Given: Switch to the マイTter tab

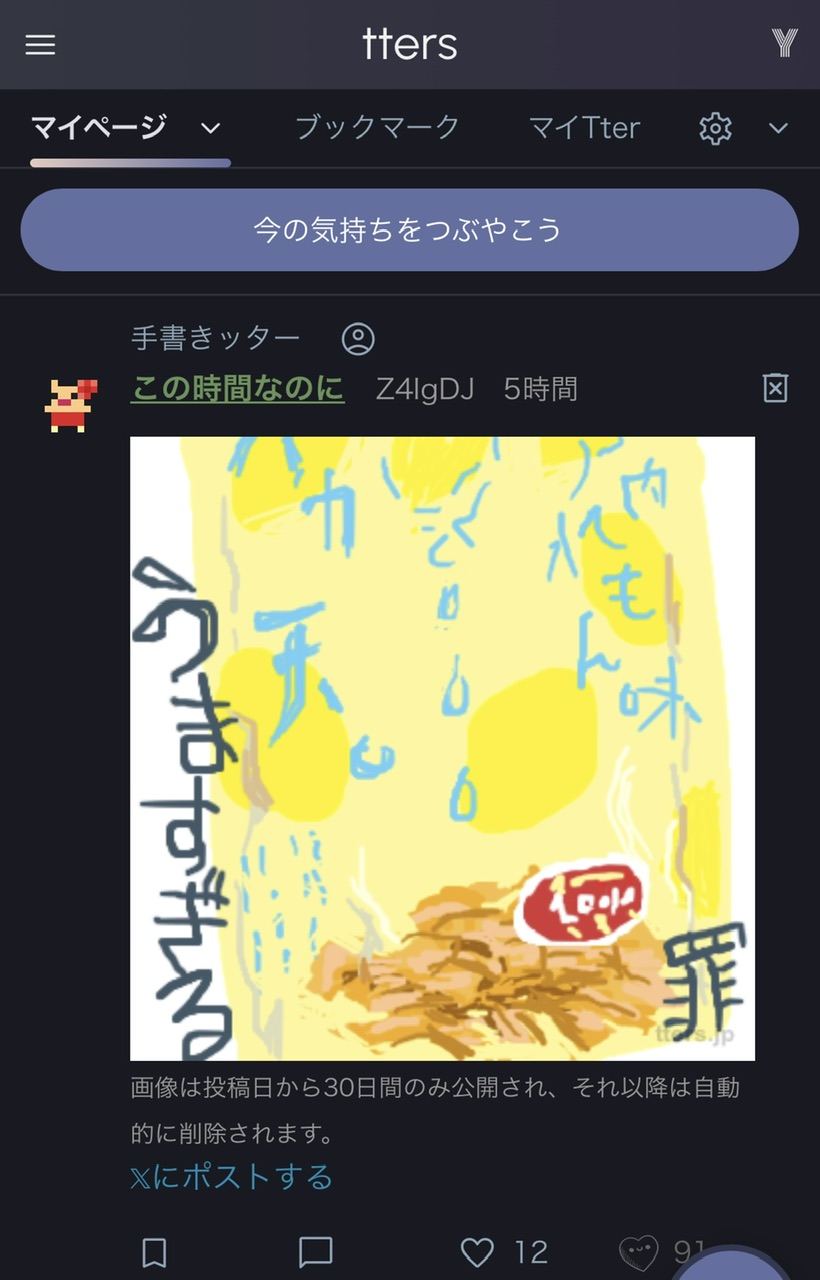Looking at the screenshot, I should 584,128.
